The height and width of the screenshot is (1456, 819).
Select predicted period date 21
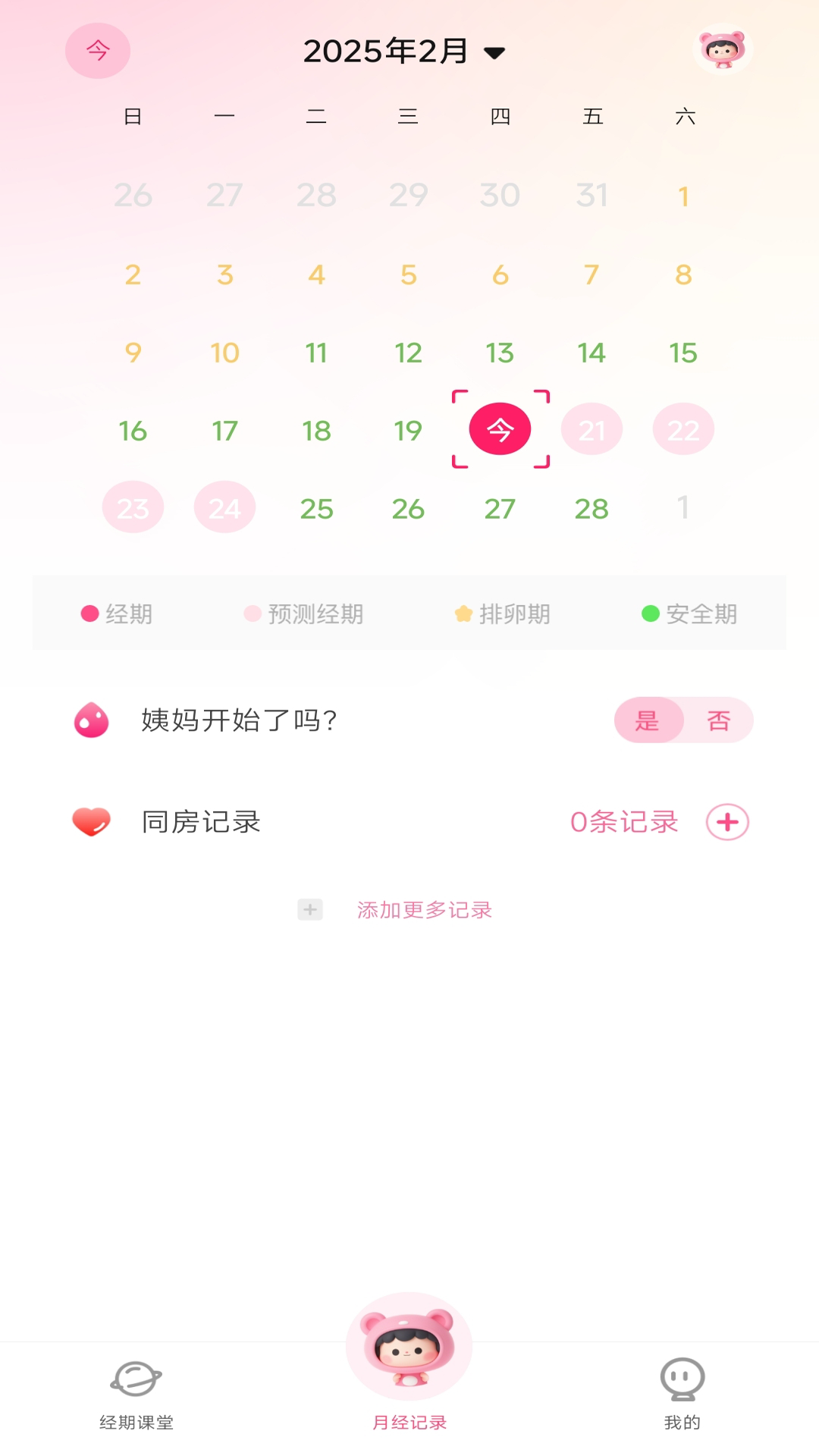[x=592, y=428]
